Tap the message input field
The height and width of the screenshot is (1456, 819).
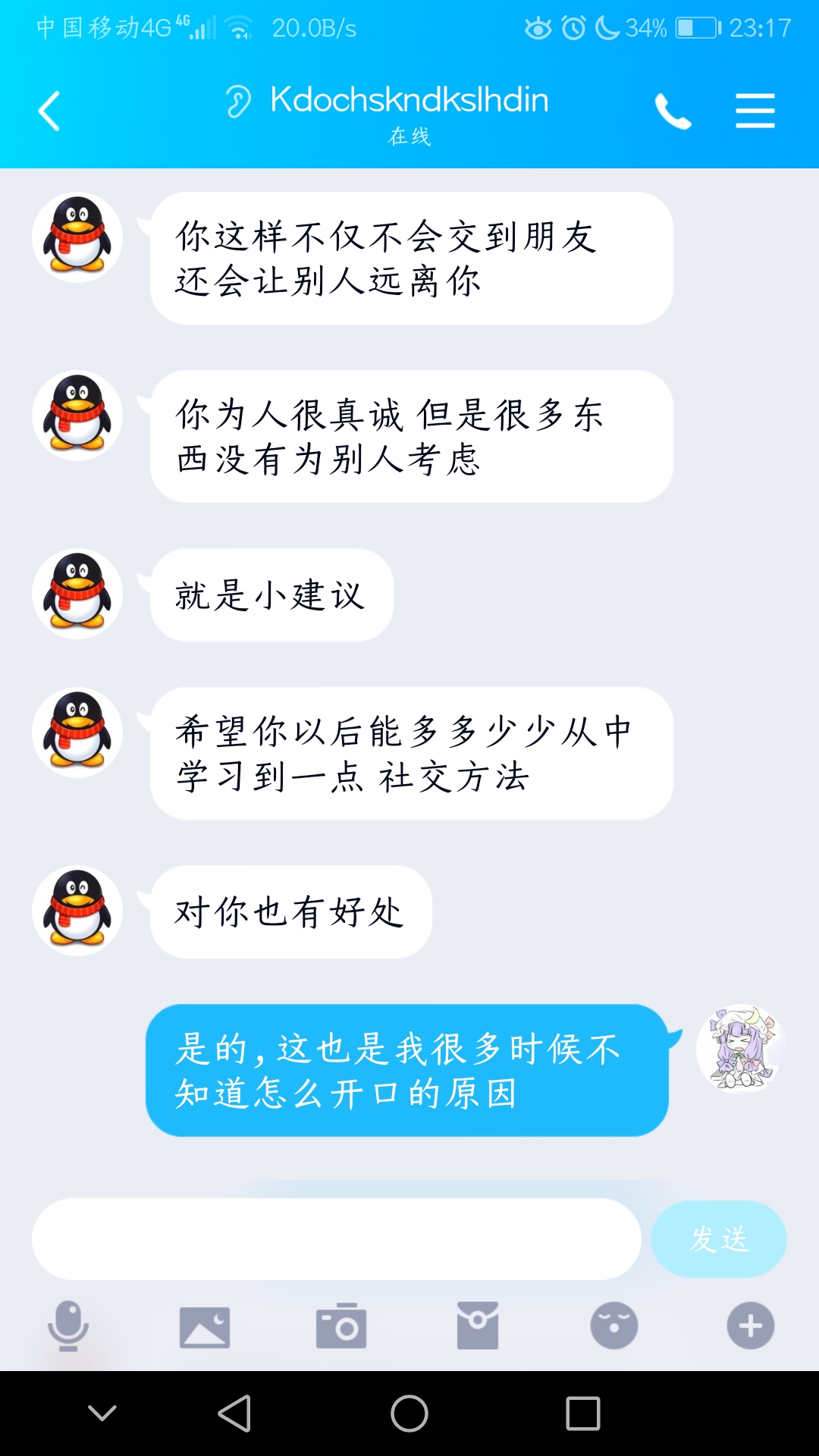tap(336, 1239)
